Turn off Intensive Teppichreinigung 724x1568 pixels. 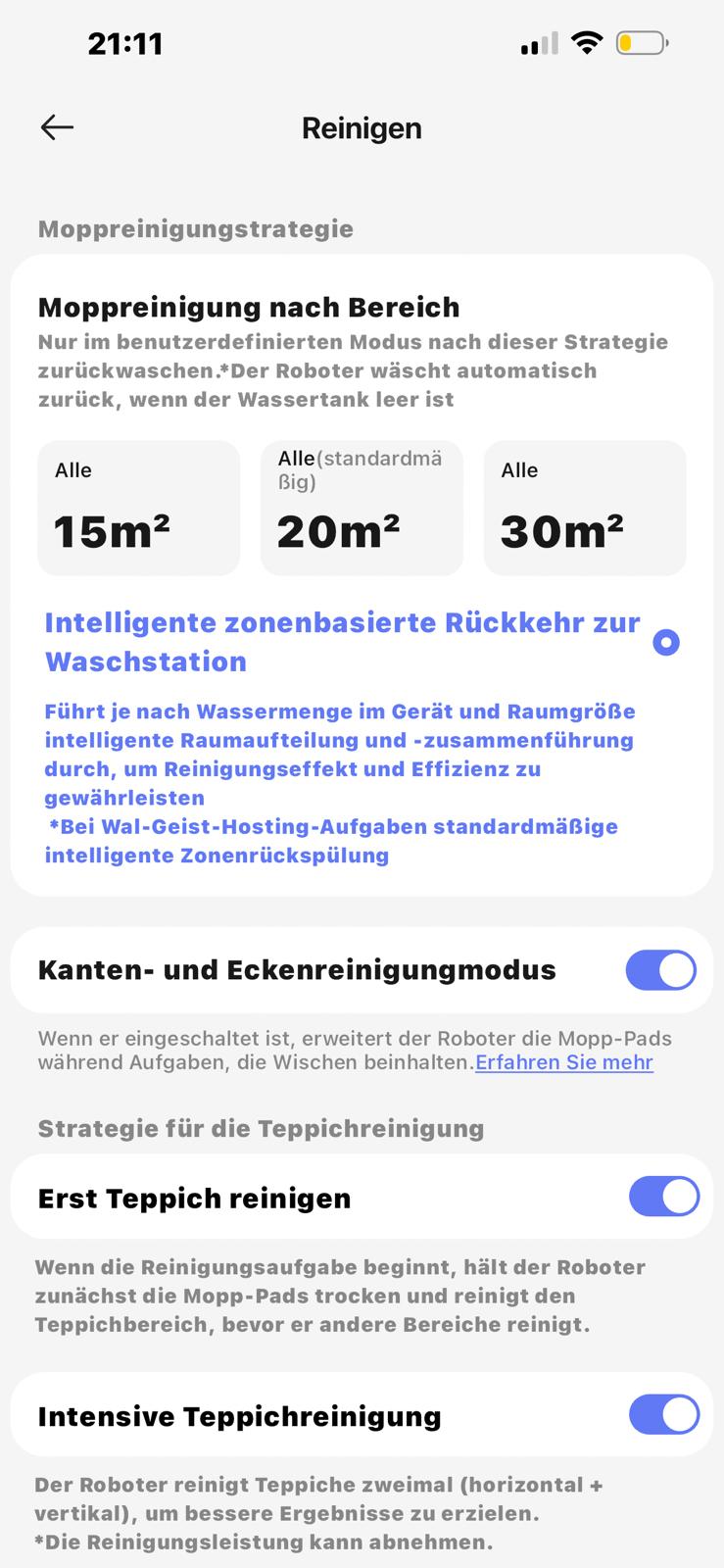point(663,1415)
